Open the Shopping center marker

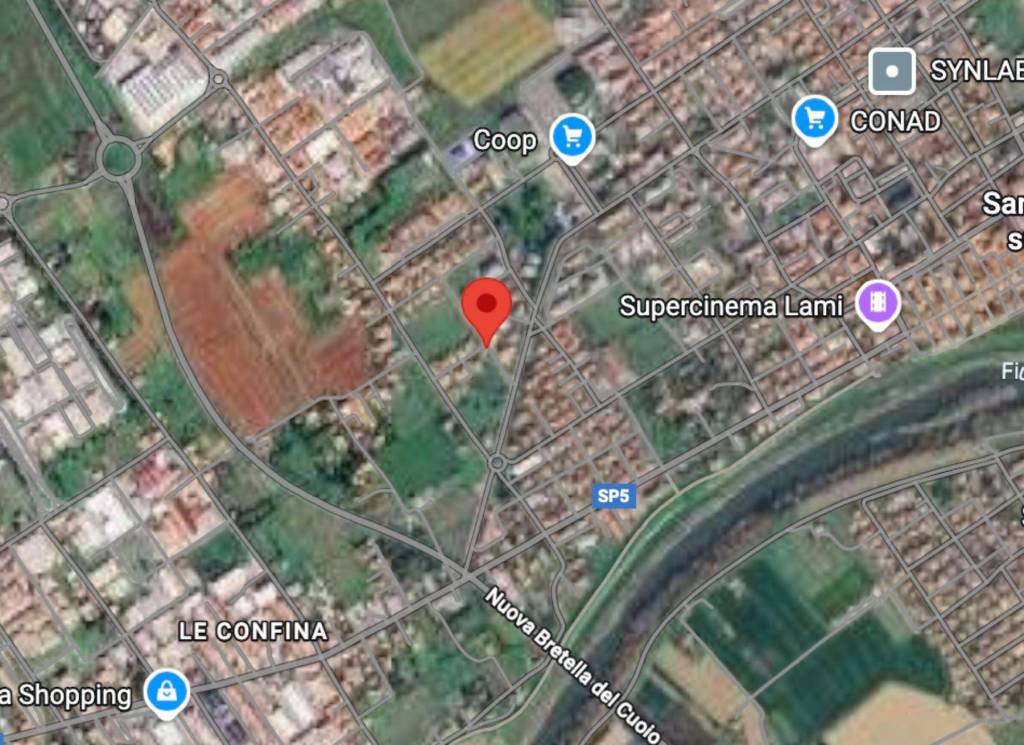pos(166,692)
